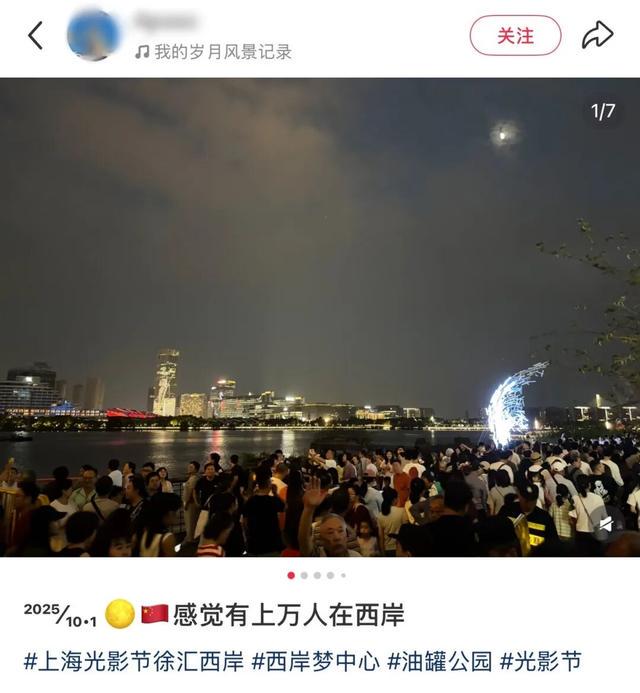Toggle the muted sound icon on the photo
640x693 pixels.
[x=606, y=524]
